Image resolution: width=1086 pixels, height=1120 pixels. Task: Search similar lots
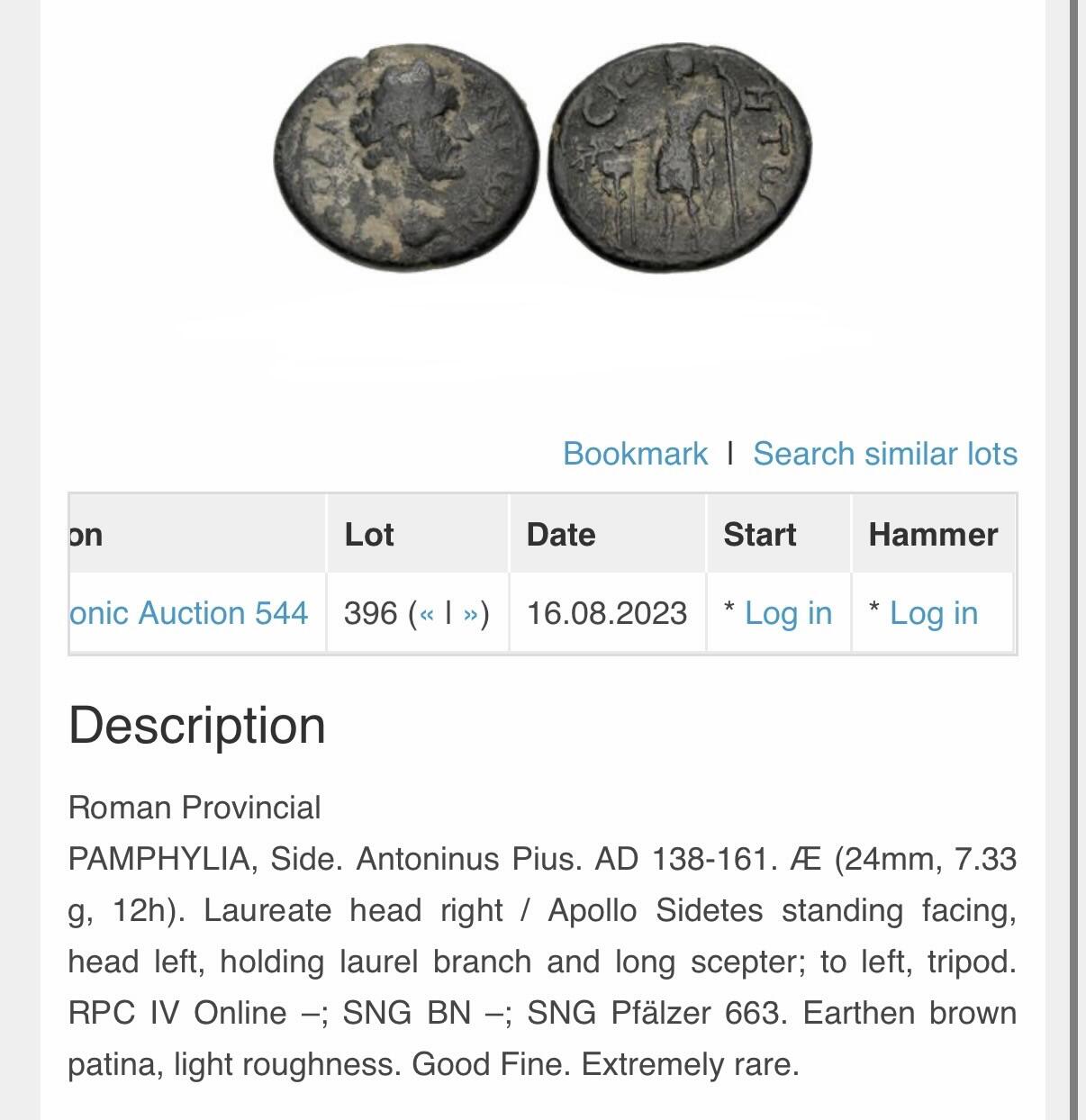coord(884,454)
